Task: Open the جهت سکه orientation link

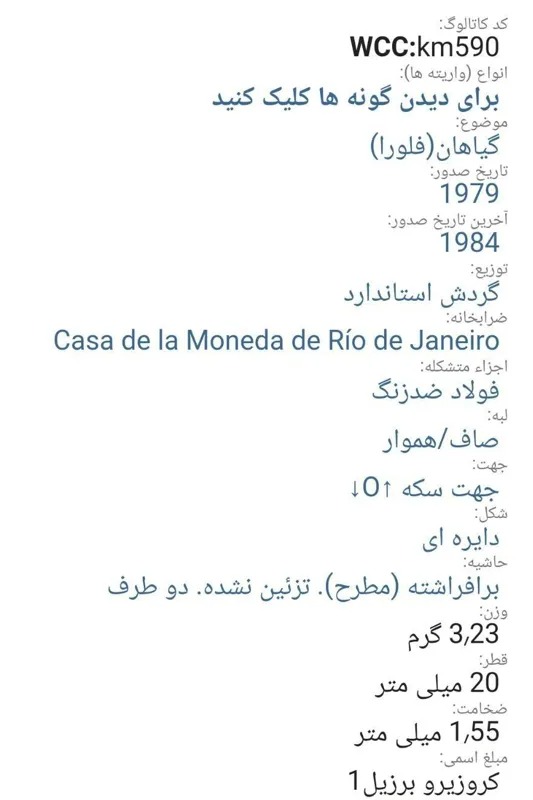Action: click(424, 488)
